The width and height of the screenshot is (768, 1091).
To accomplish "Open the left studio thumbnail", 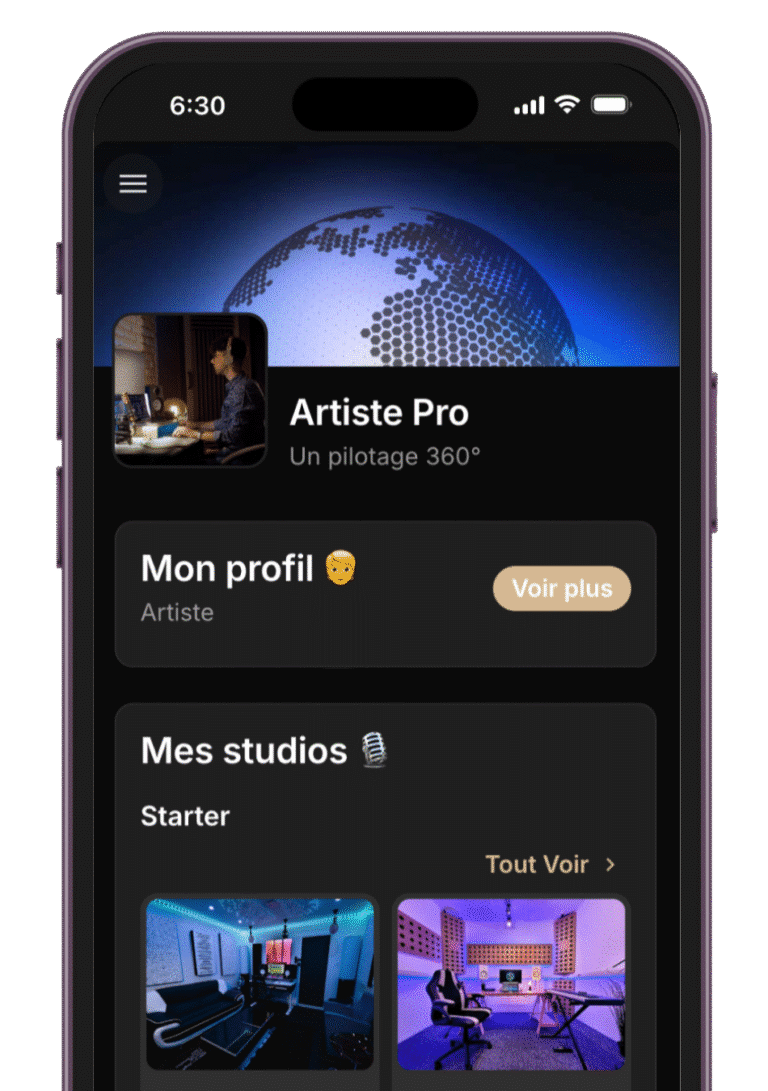I will coord(260,985).
